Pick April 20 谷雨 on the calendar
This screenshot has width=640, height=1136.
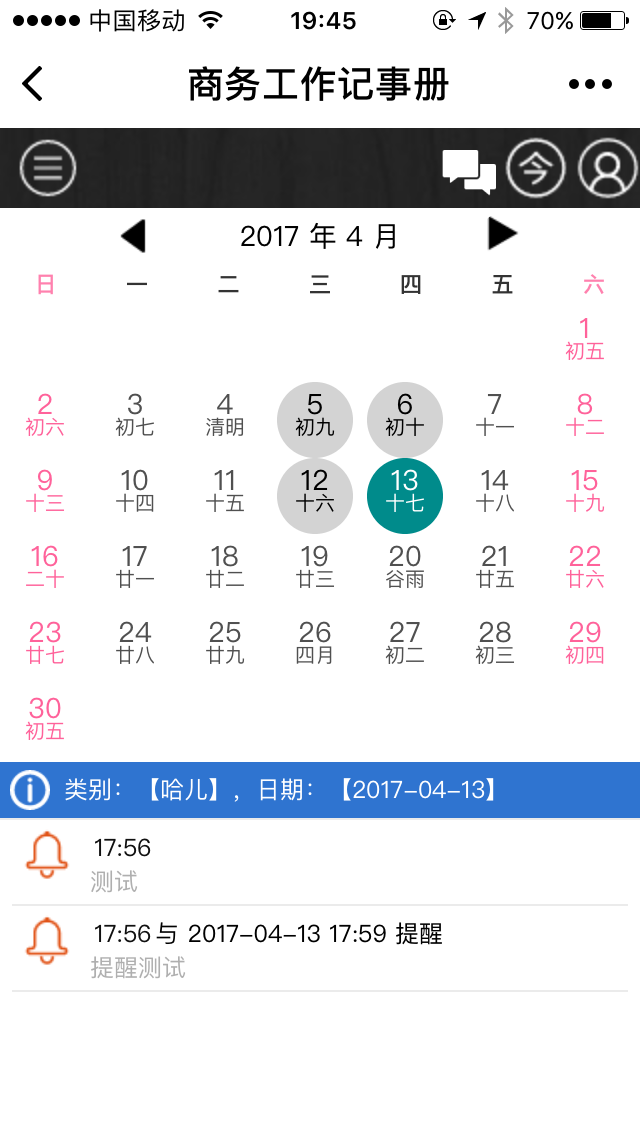405,567
